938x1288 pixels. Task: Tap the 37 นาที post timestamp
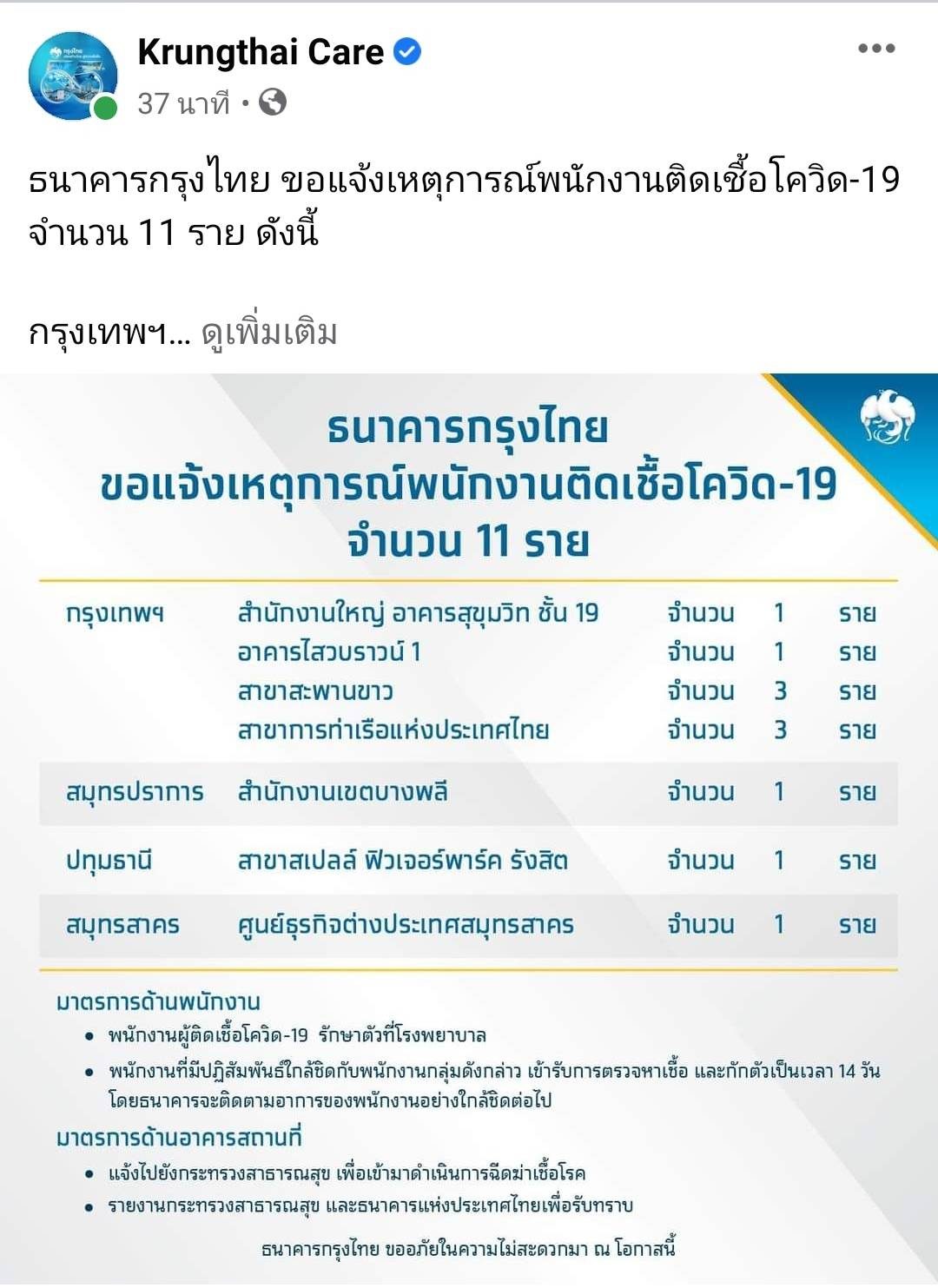[x=183, y=103]
